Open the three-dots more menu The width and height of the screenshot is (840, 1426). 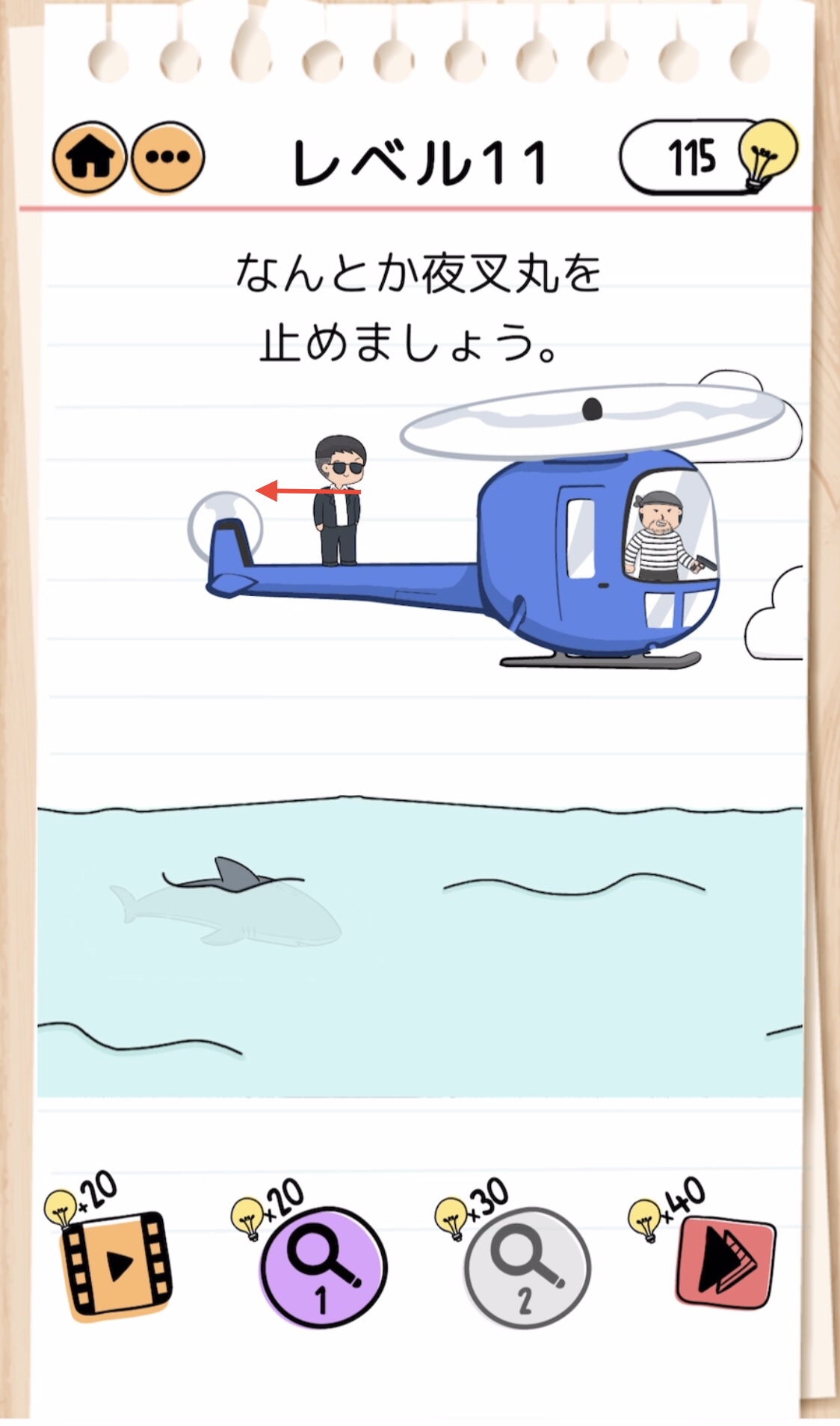(168, 157)
